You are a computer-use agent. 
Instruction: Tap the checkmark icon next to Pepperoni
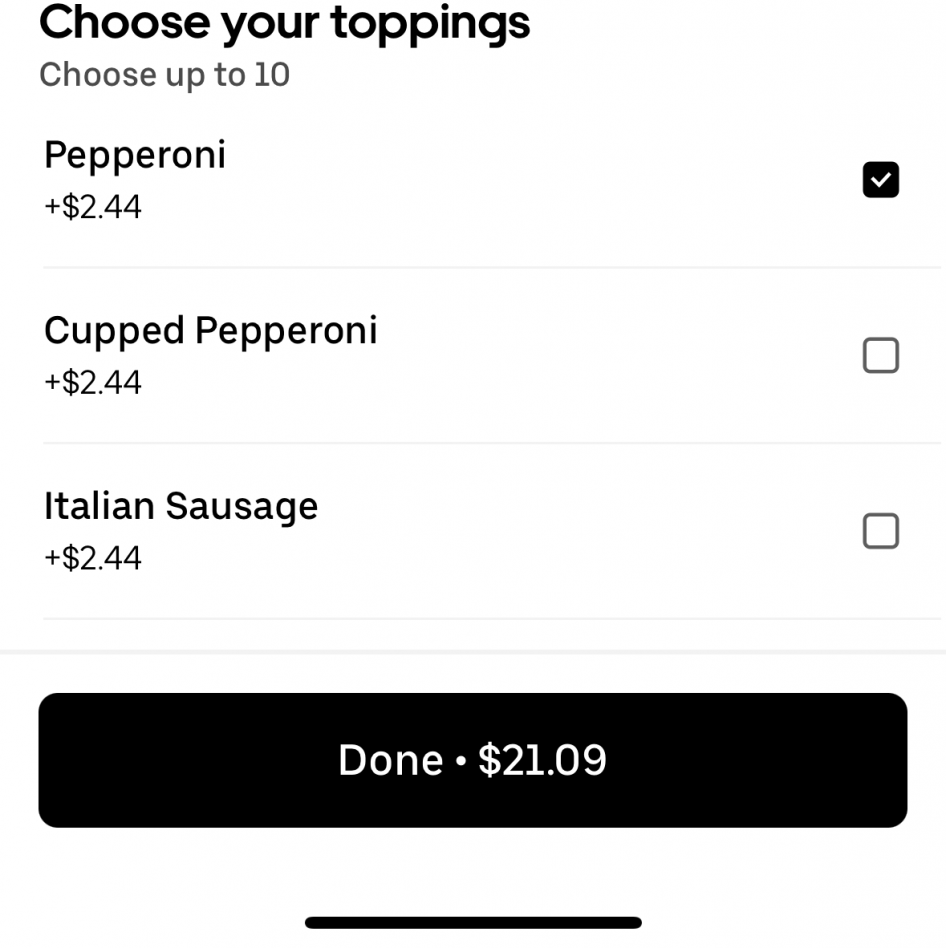(x=880, y=178)
